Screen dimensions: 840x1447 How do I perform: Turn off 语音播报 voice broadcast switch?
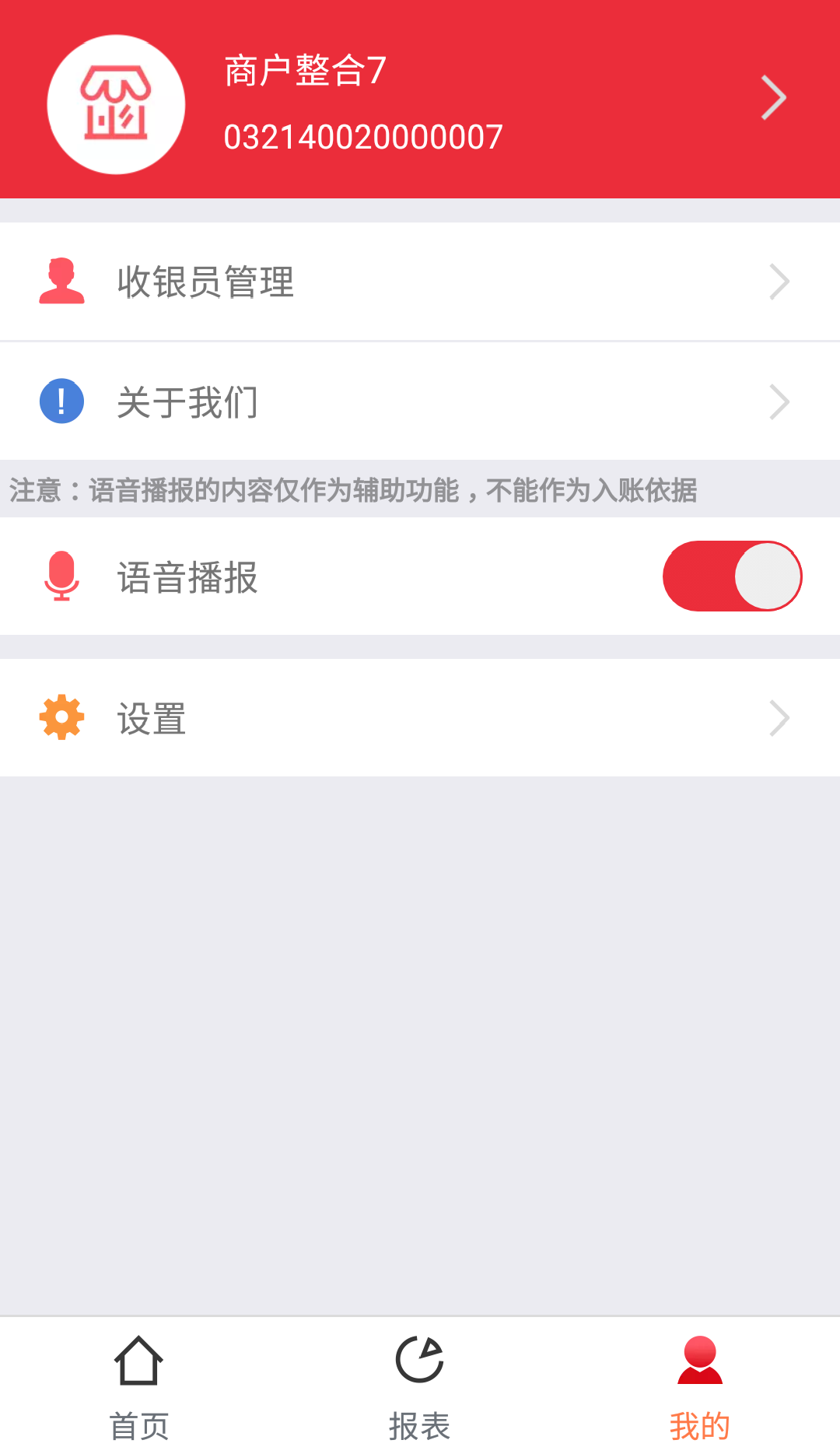click(x=732, y=576)
